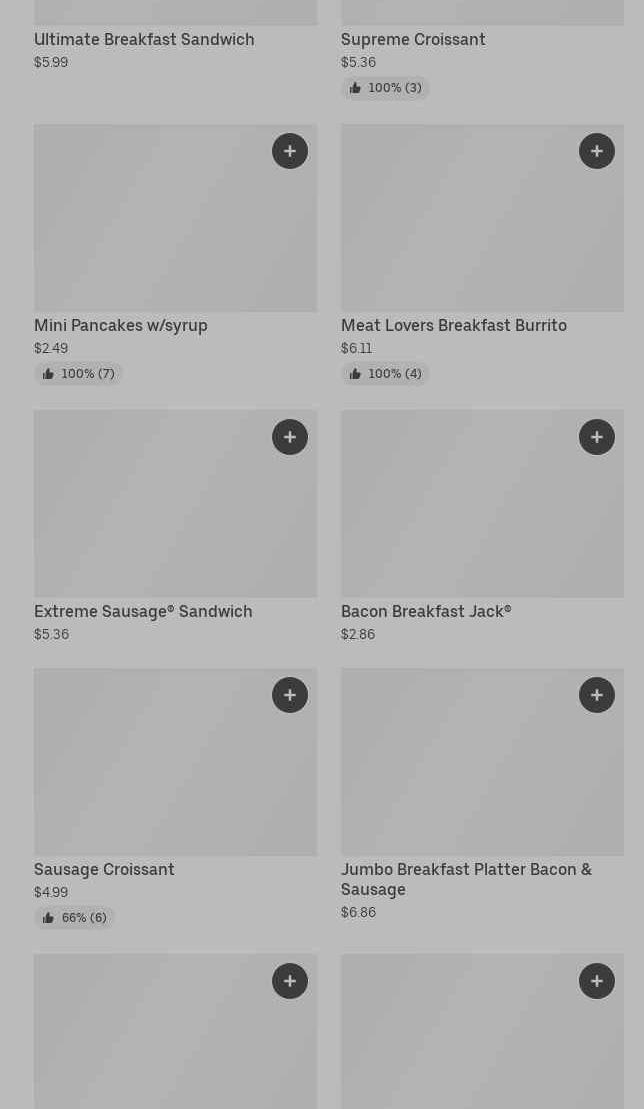644x1109 pixels.
Task: Add Mini Pancakes w/syrup to cart
Action: click(290, 151)
